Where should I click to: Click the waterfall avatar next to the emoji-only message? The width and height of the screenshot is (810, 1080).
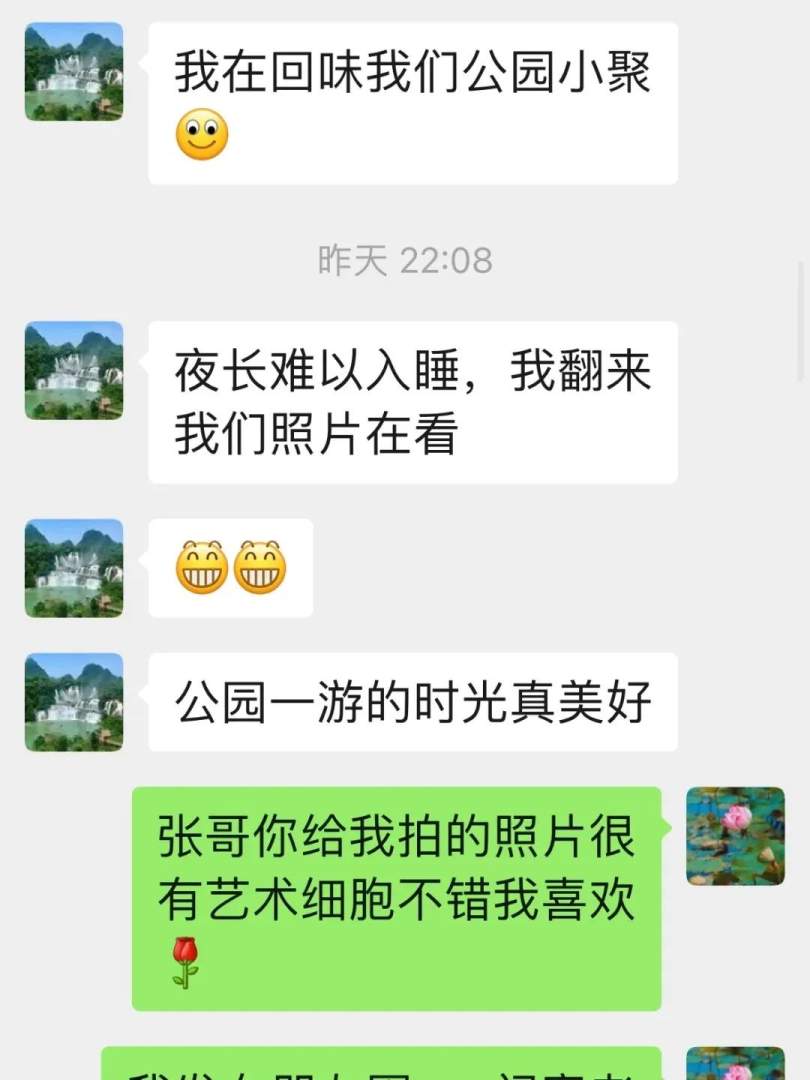(73, 567)
